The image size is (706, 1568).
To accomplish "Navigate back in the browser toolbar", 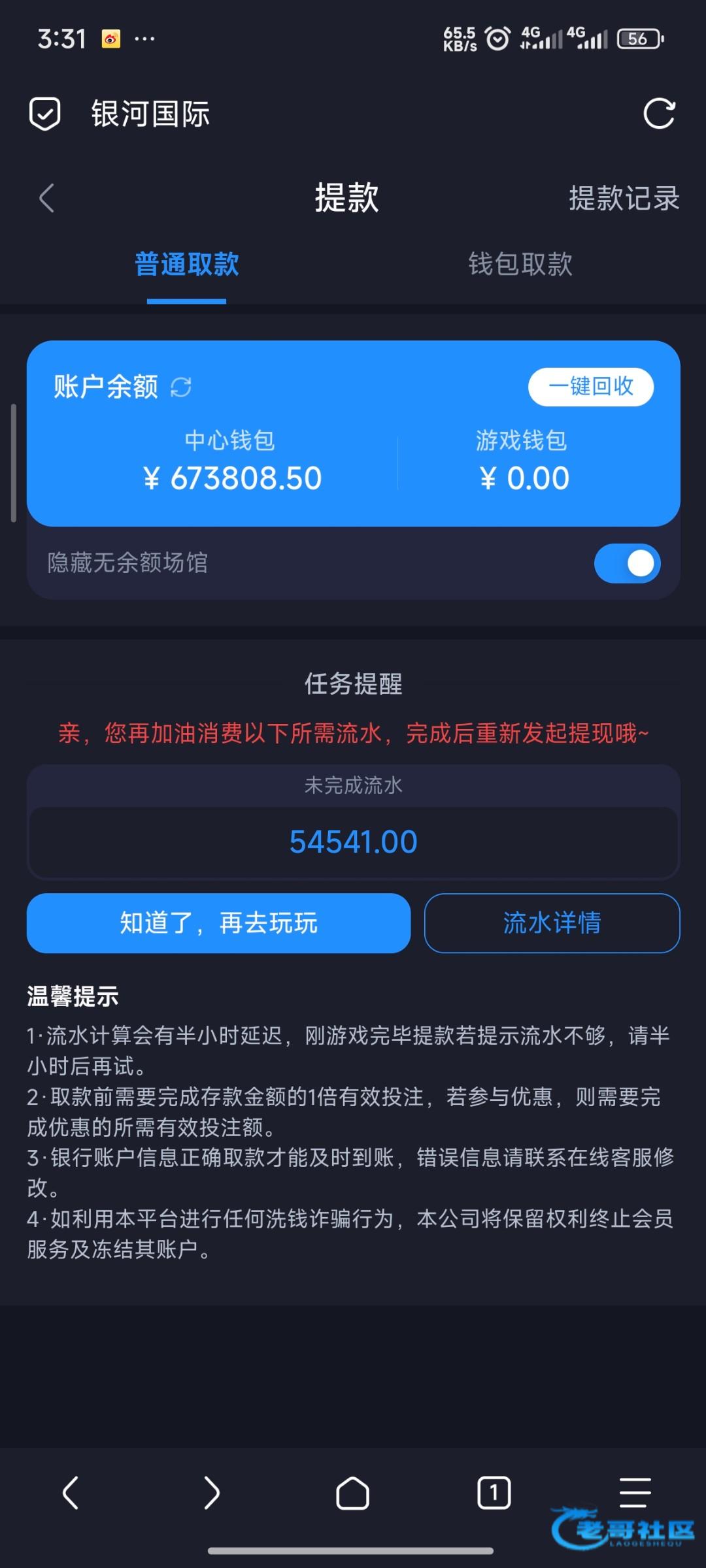I will [71, 1493].
